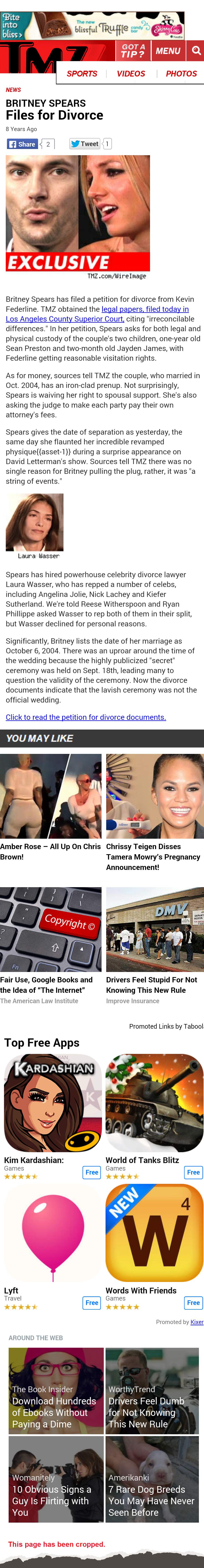Screen dimensions: 204x1568
Task: Open Fair Use Google Books article
Action: (x=46, y=985)
